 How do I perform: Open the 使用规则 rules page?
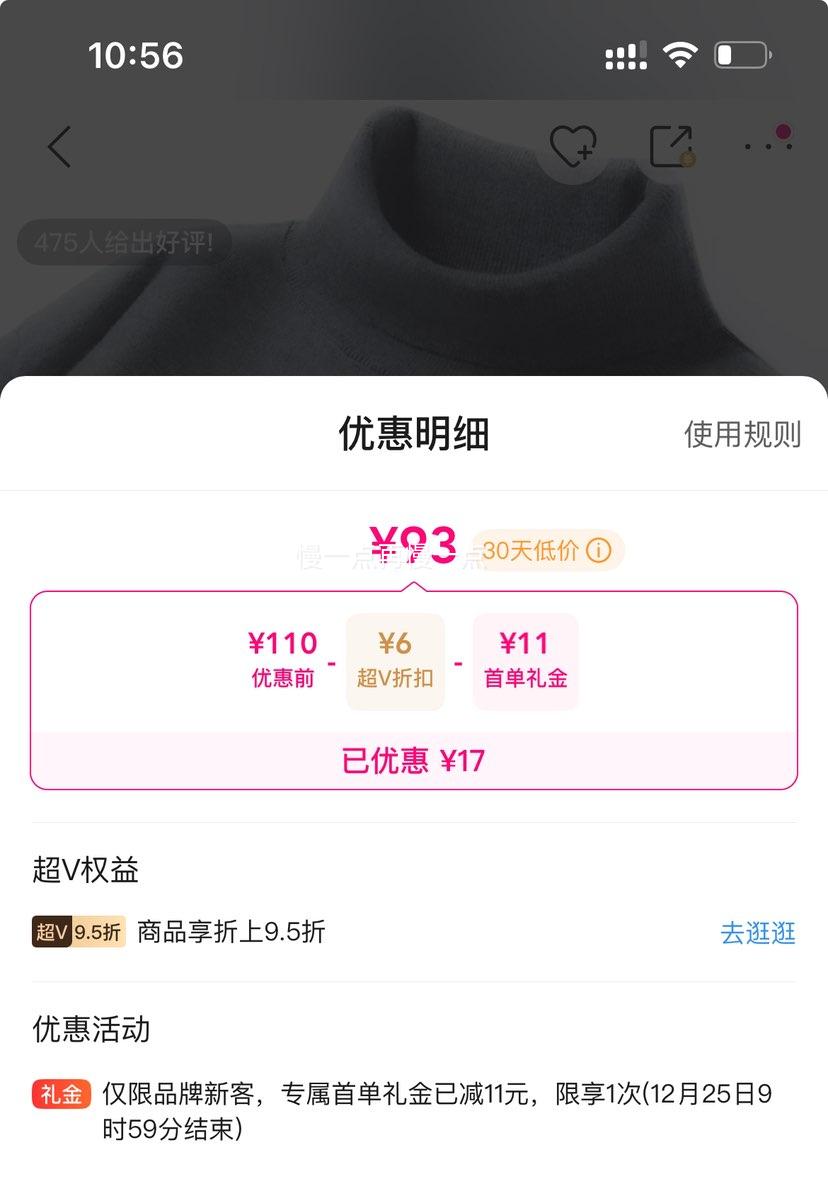click(744, 434)
